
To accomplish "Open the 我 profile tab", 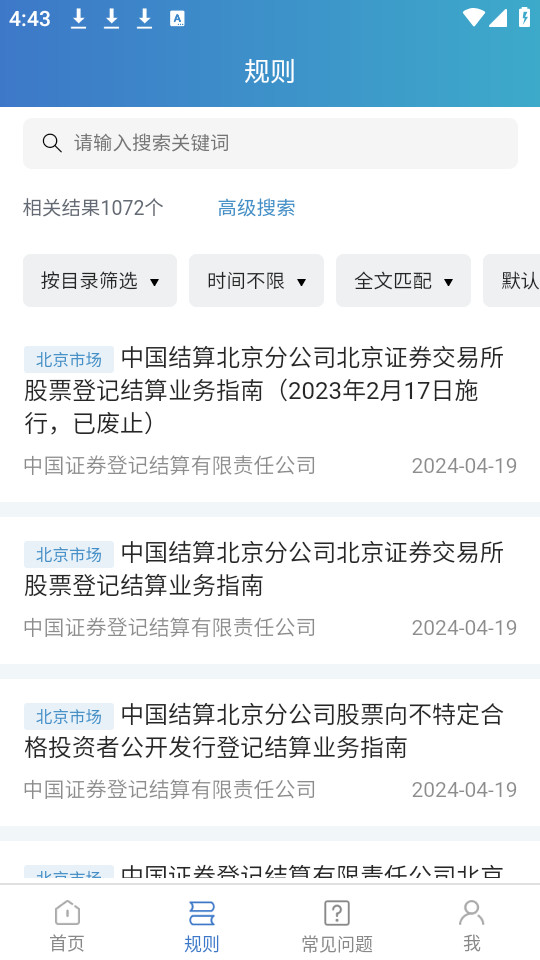I will [x=472, y=924].
